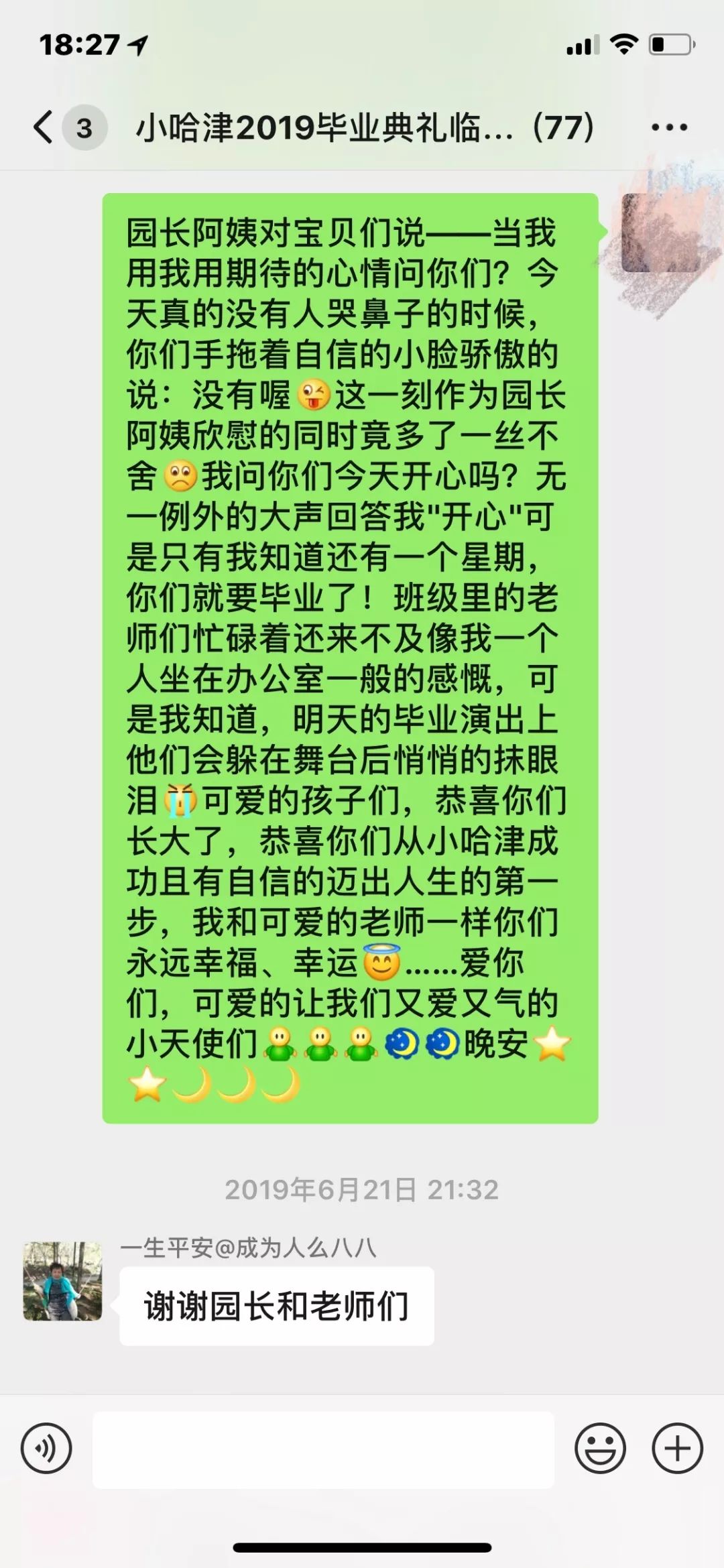Open the emoji sticker panel

(600, 1449)
